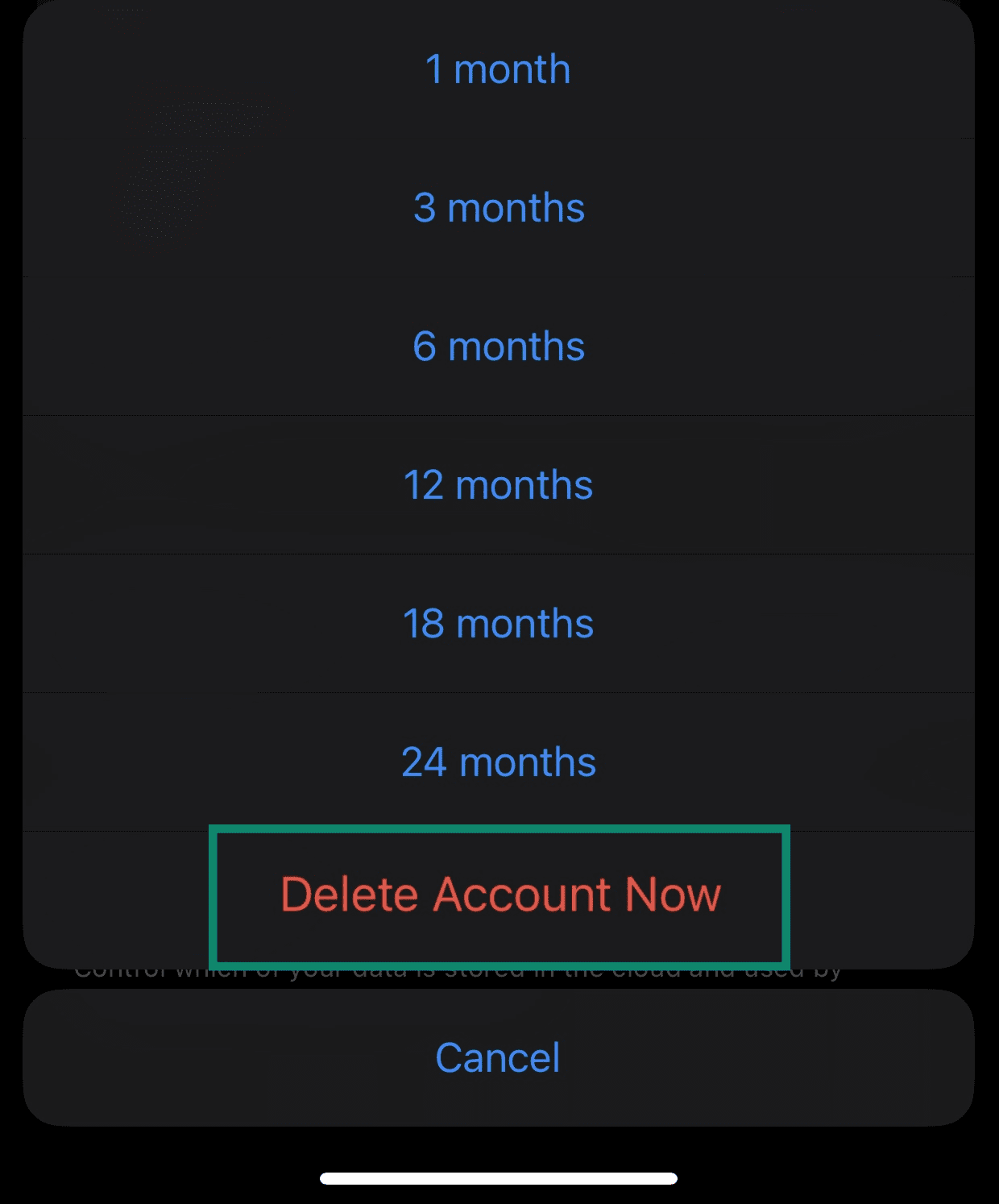Tap Delete Account Now

click(x=499, y=895)
